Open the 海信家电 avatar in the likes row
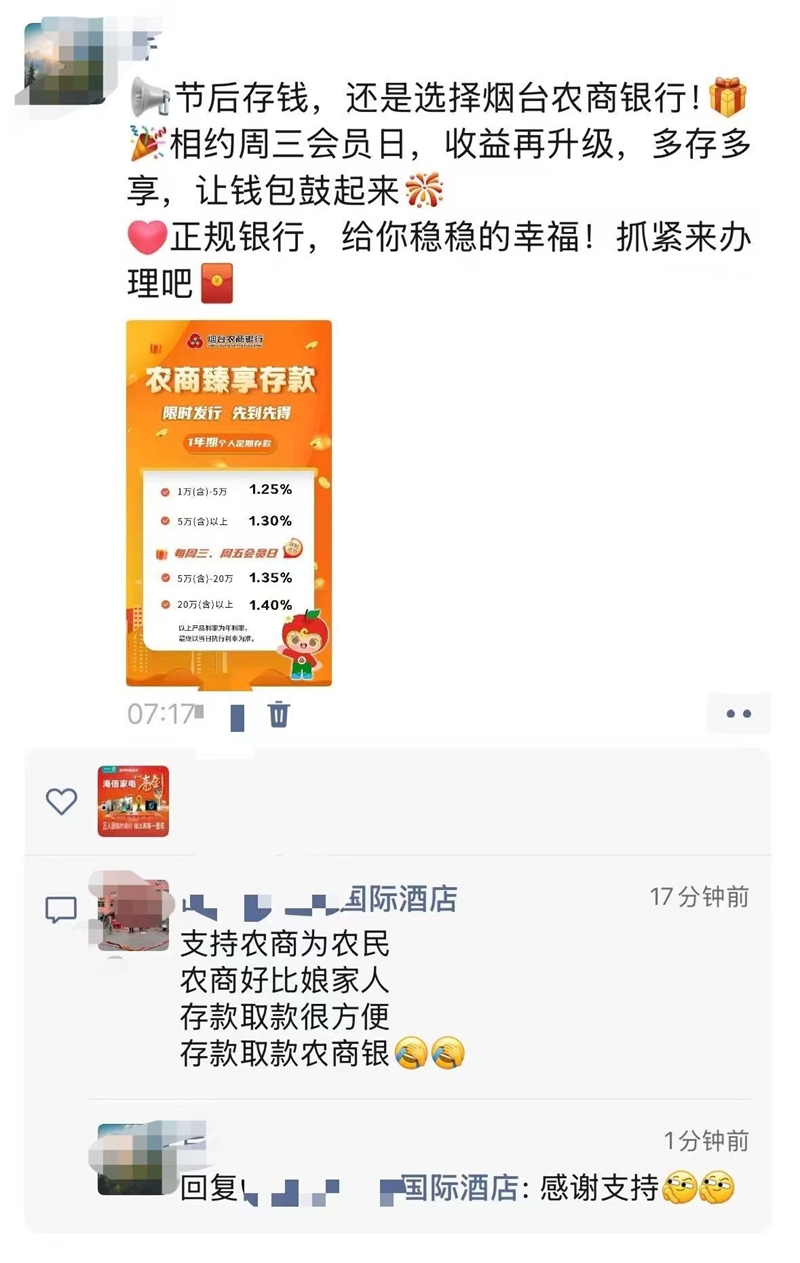Image resolution: width=800 pixels, height=1263 pixels. click(x=133, y=801)
